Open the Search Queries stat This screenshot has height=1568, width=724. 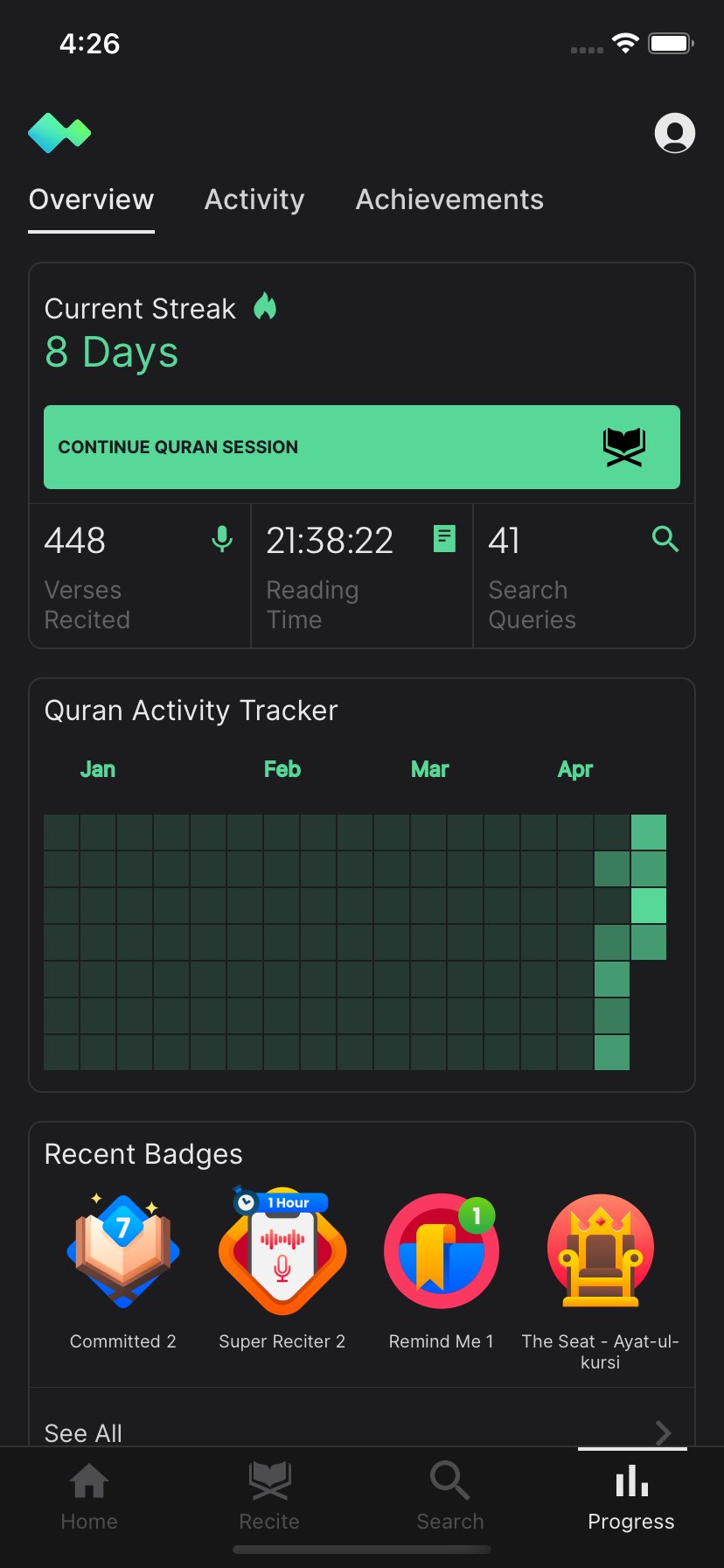click(x=584, y=576)
